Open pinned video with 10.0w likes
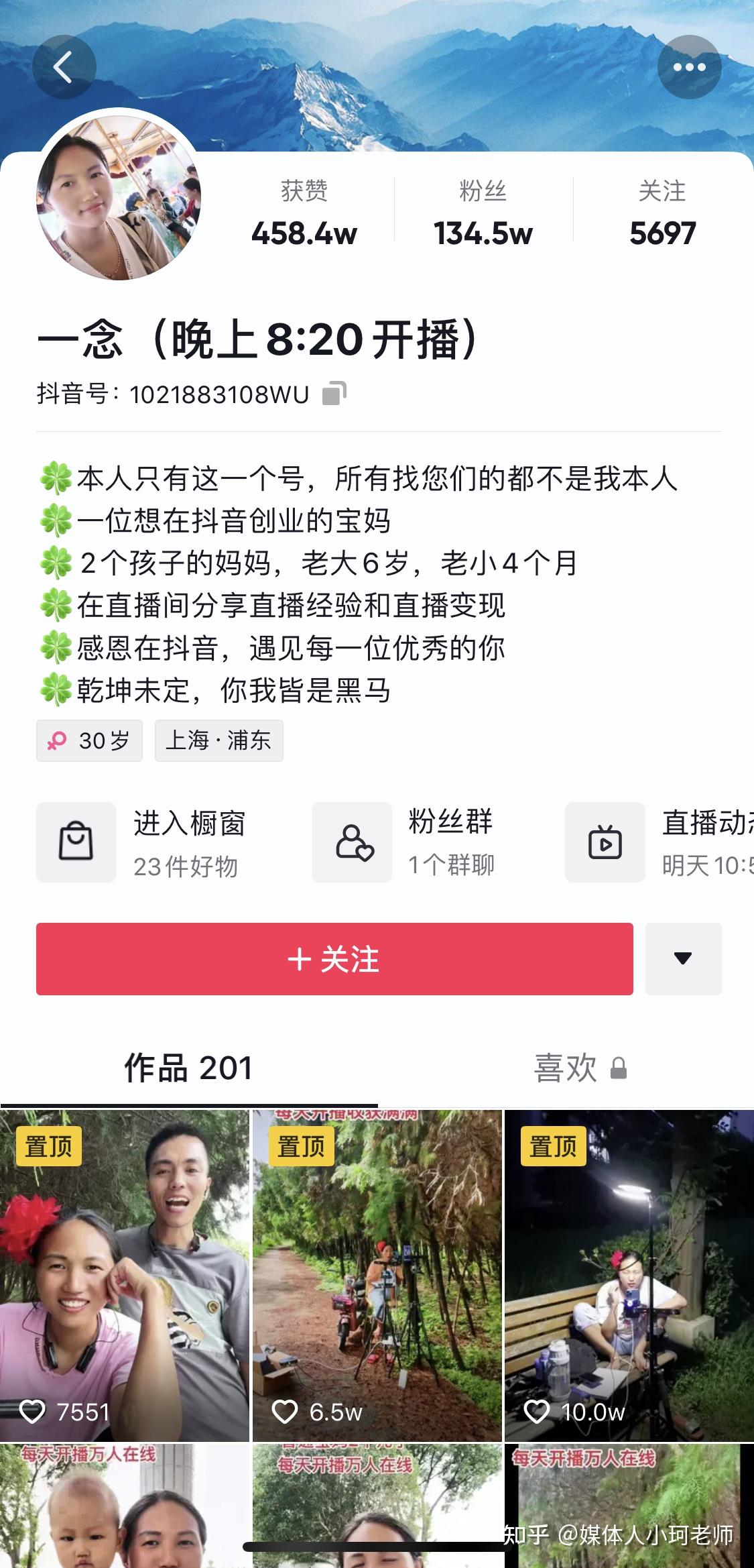 [629, 1274]
